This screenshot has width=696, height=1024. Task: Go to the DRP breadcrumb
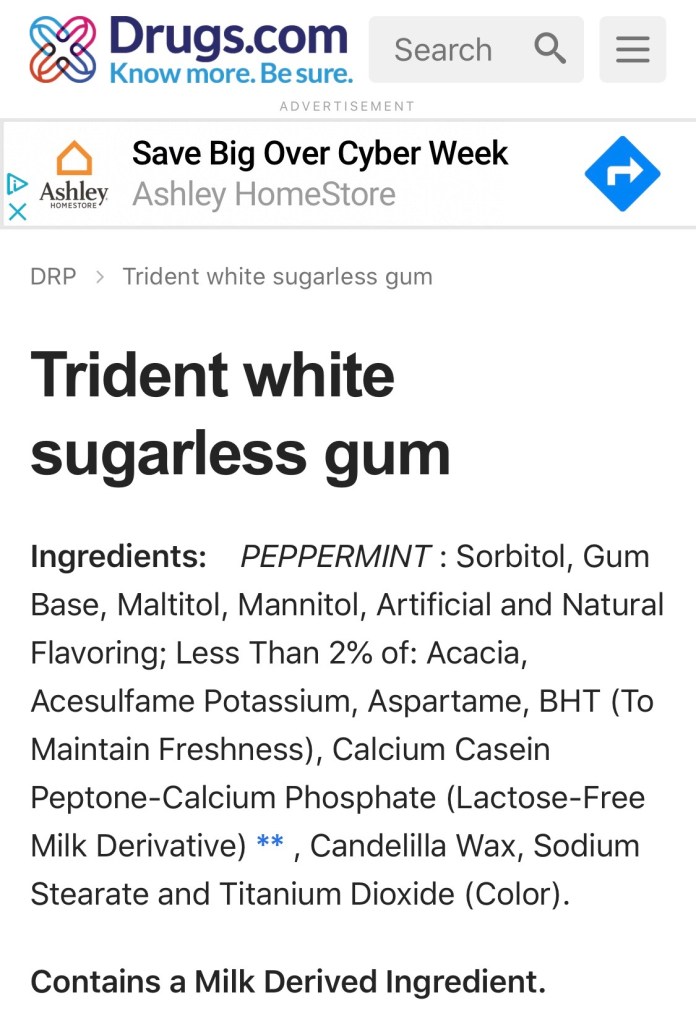[x=53, y=277]
